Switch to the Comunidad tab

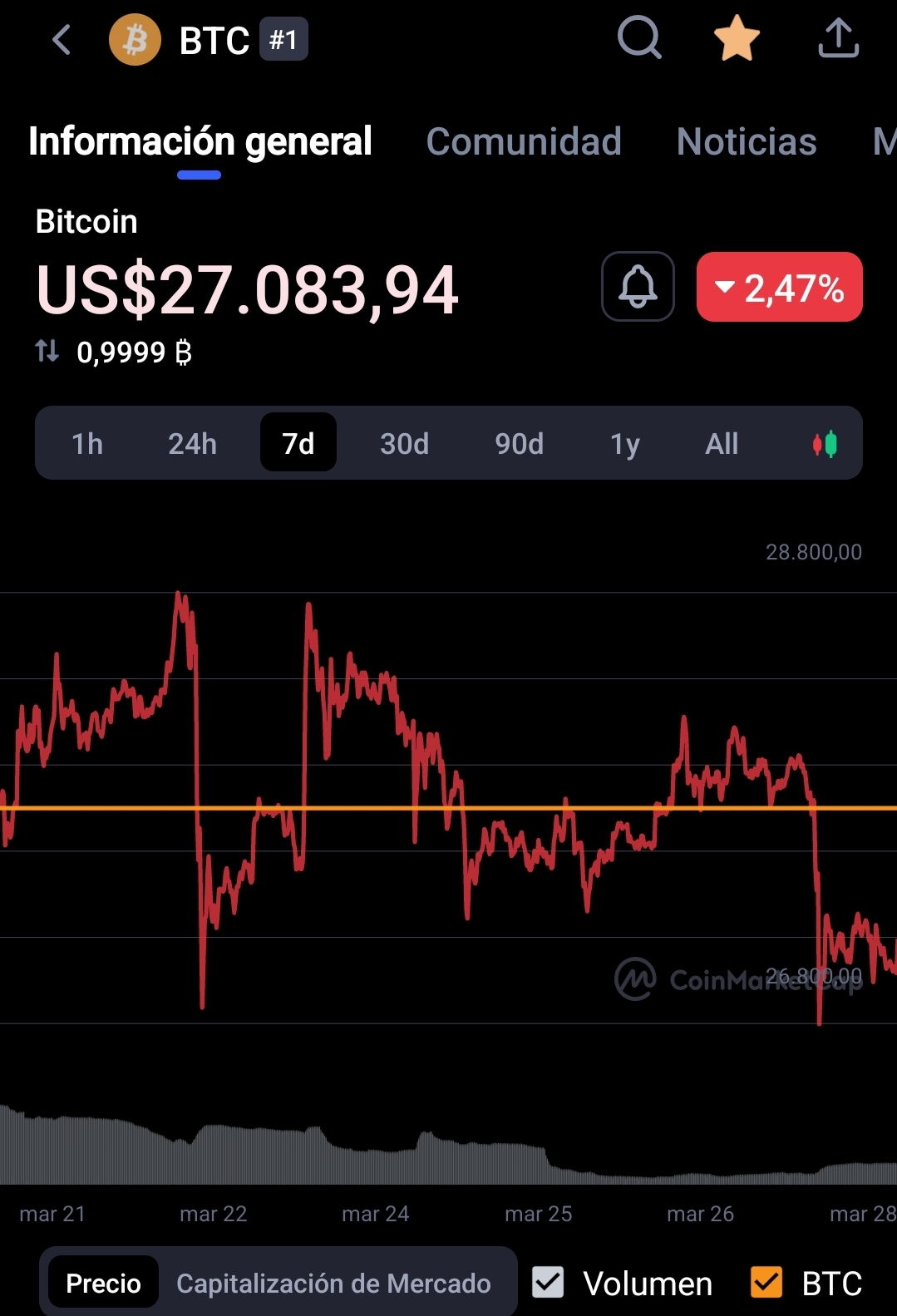pos(523,141)
